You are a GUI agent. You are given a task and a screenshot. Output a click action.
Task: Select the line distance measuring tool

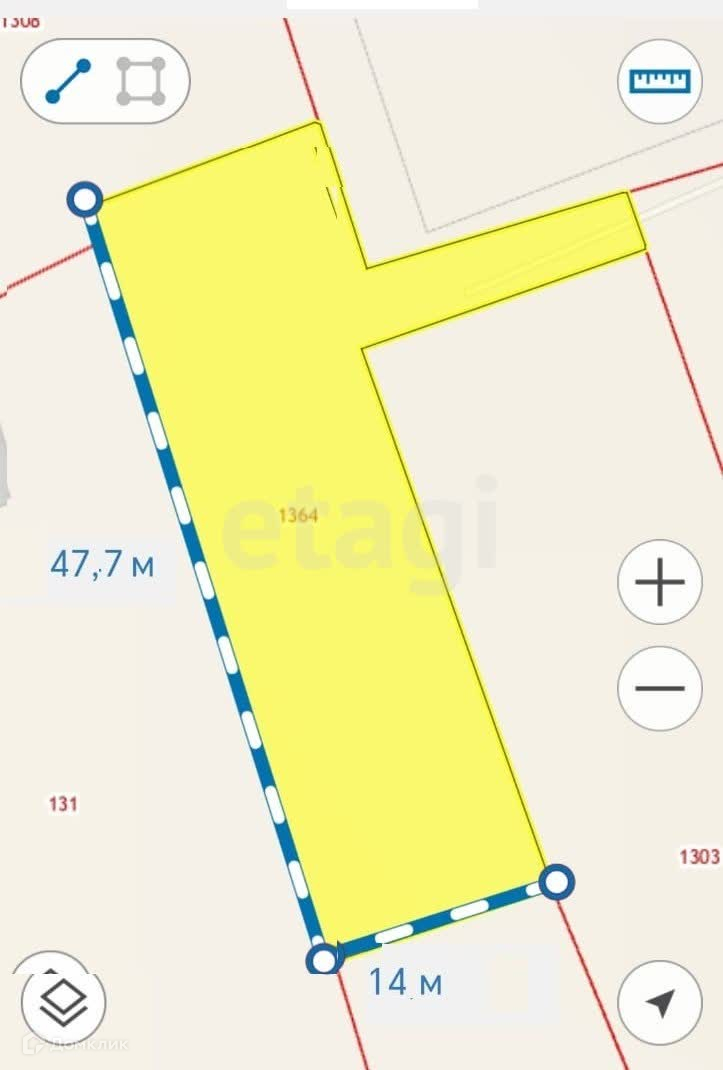click(x=68, y=82)
